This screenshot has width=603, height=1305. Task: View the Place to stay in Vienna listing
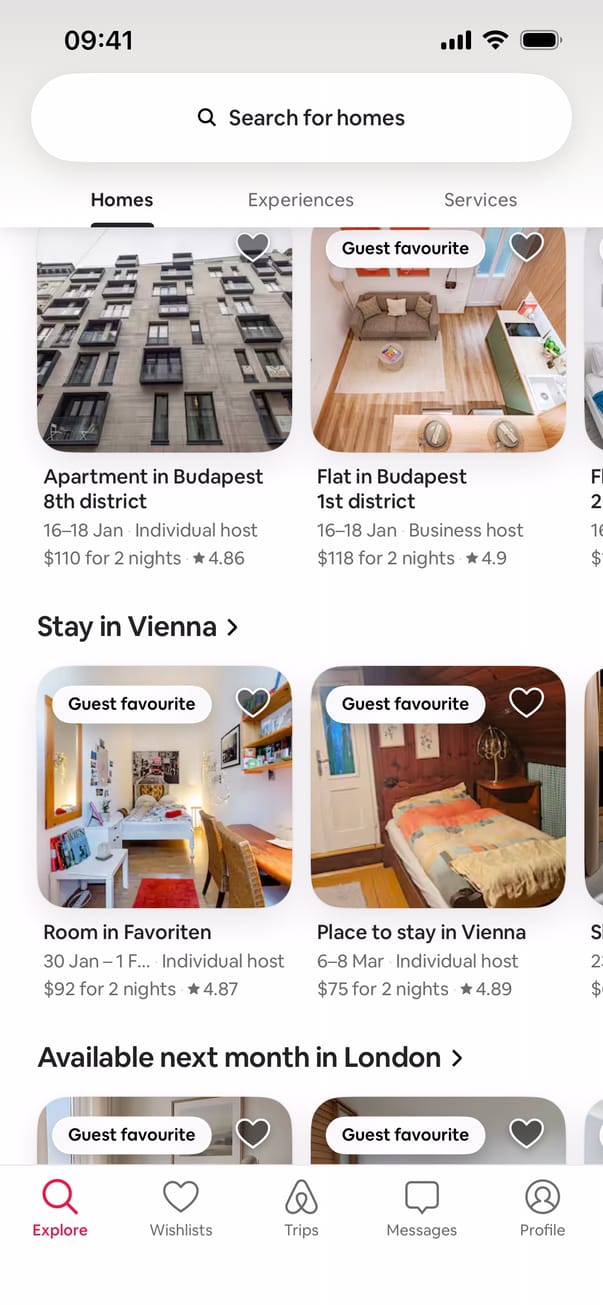(x=438, y=800)
